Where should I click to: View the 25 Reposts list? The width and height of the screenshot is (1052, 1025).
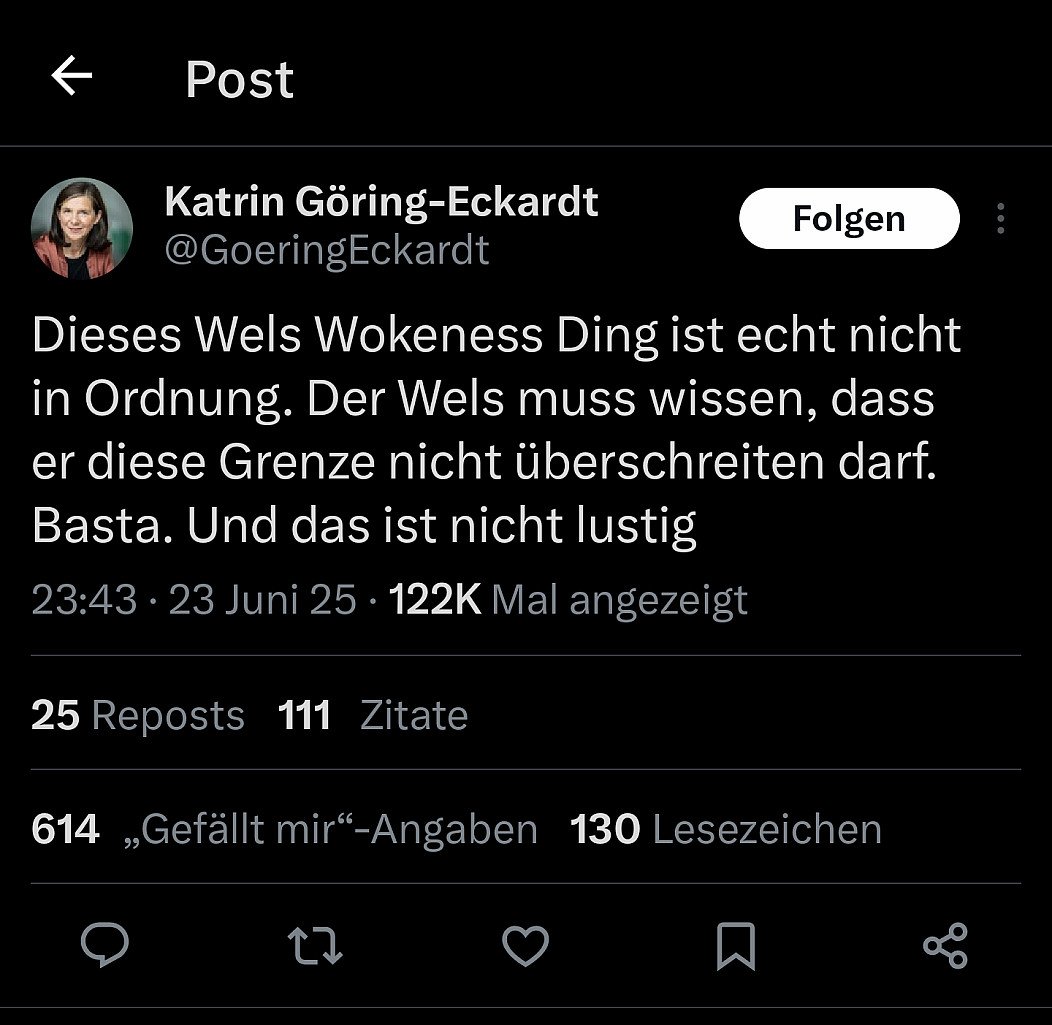point(138,716)
